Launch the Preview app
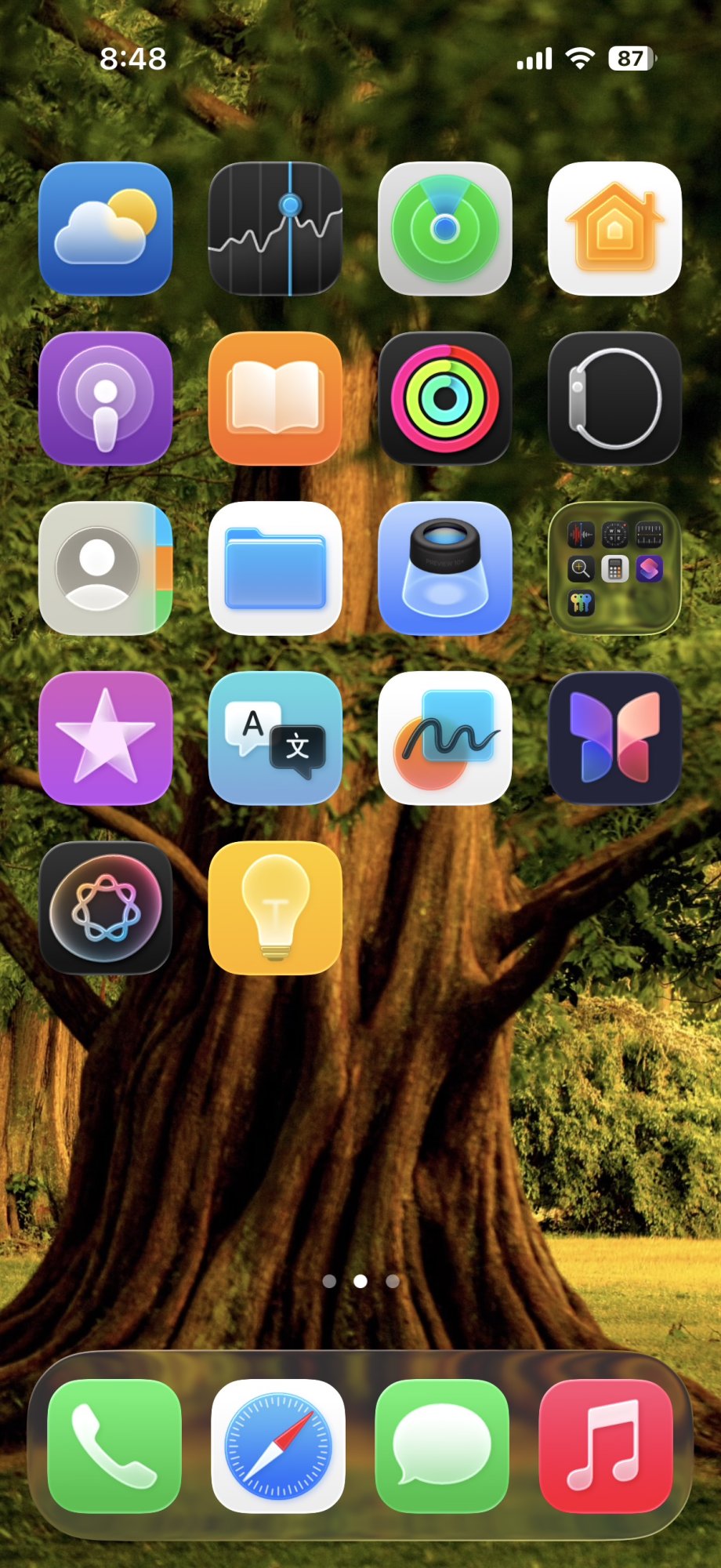 point(445,568)
